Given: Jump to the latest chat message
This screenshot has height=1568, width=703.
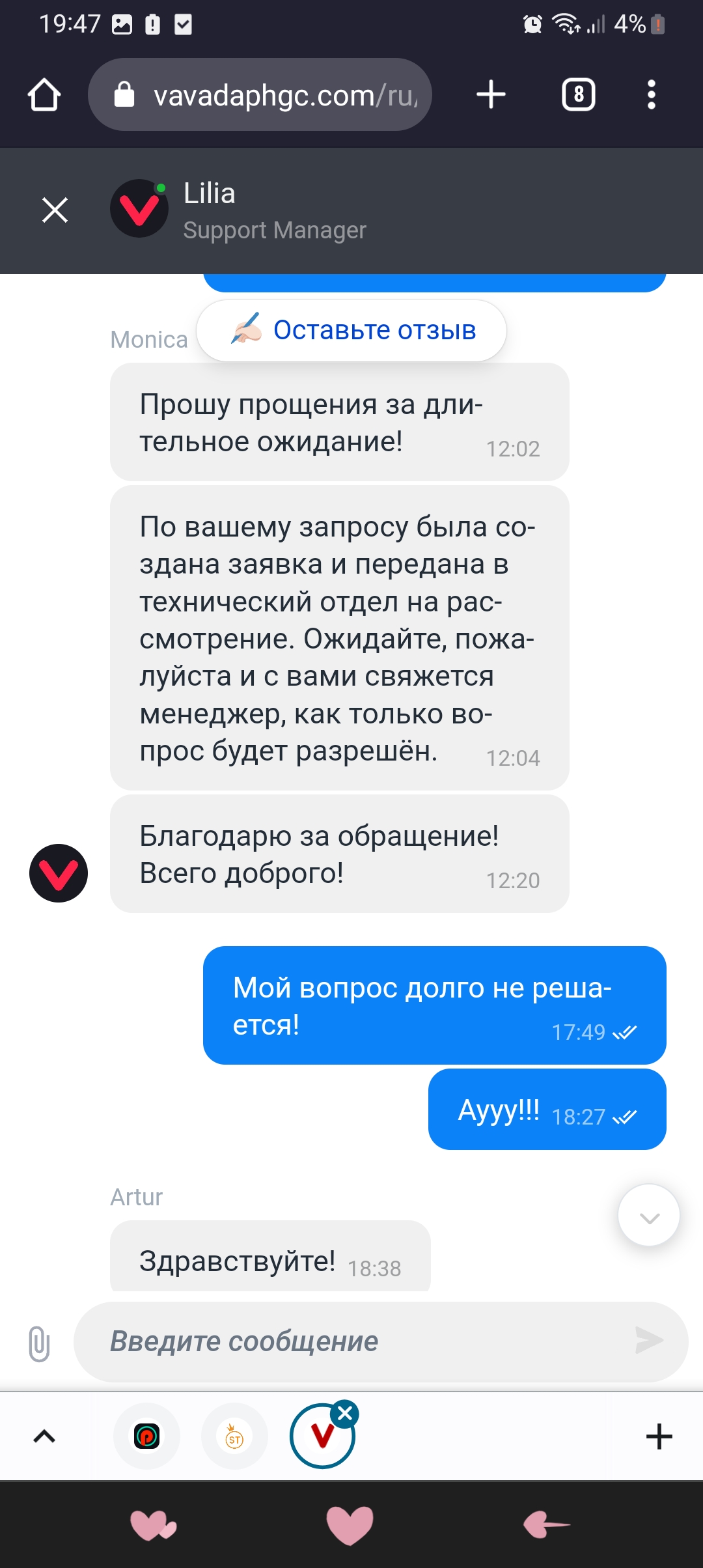Looking at the screenshot, I should pyautogui.click(x=648, y=1215).
